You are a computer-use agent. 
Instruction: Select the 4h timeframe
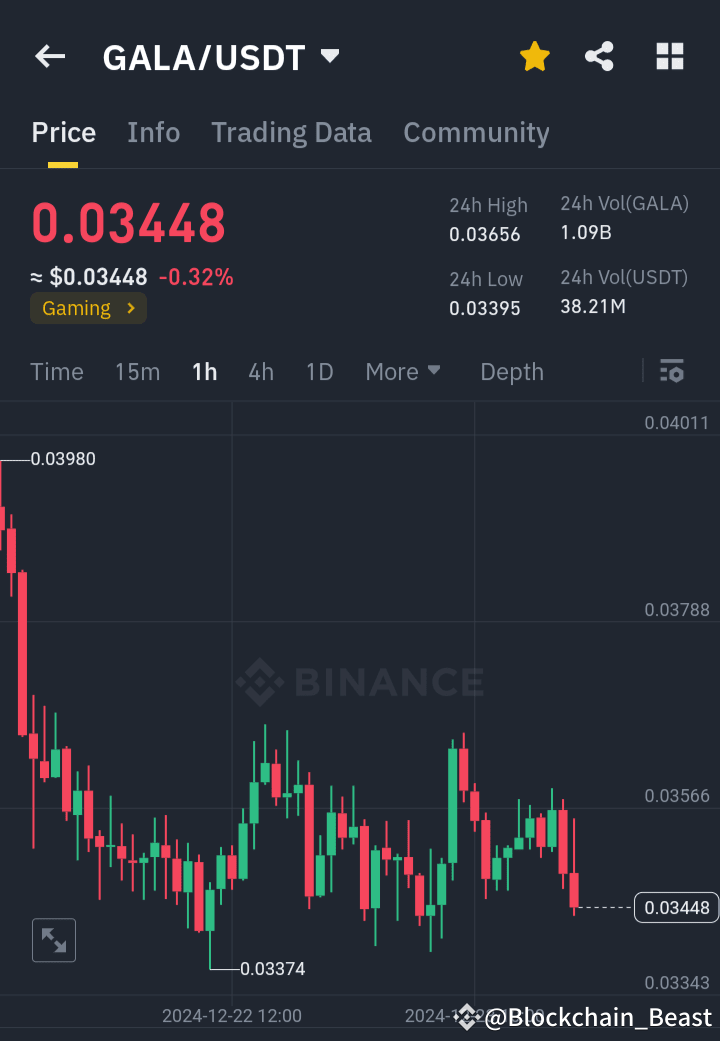pos(261,371)
